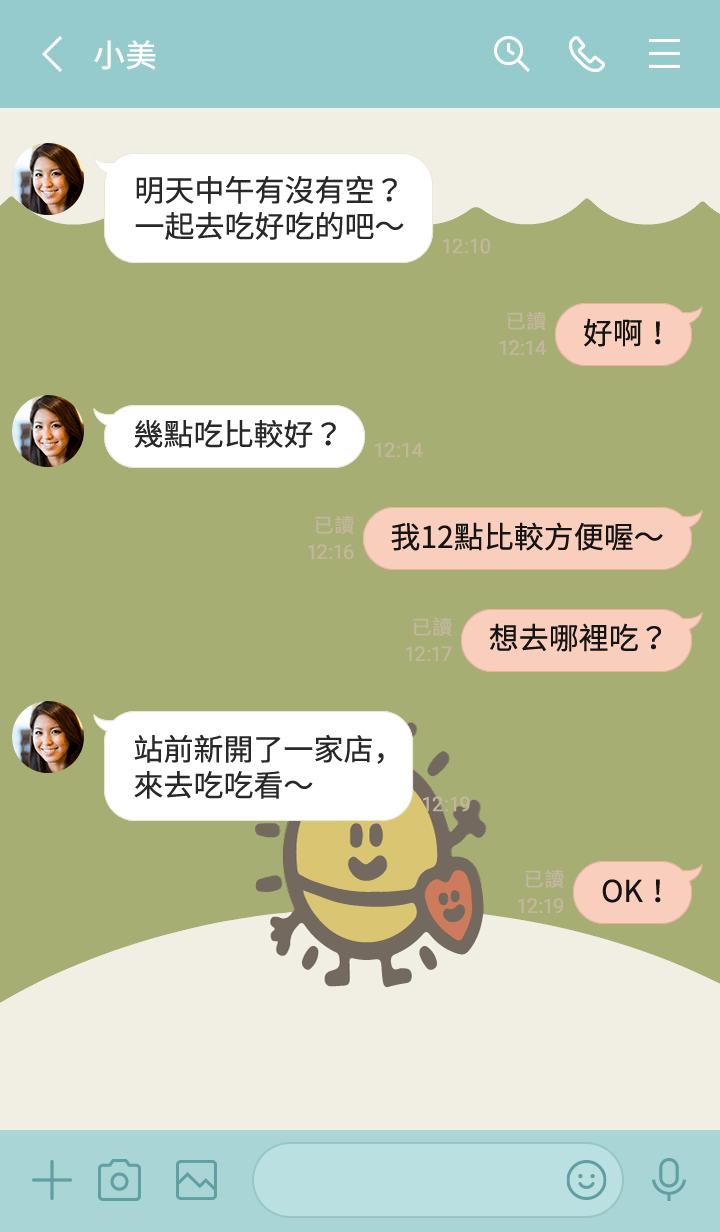
Task: Open the camera to take a photo
Action: pyautogui.click(x=120, y=1180)
